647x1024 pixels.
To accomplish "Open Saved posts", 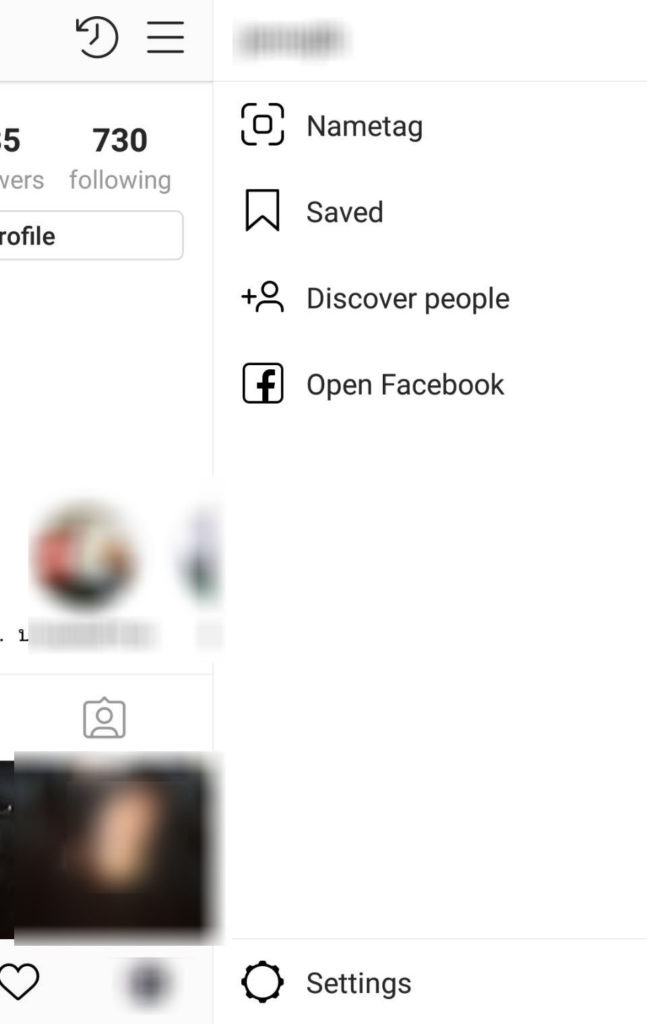I will (344, 212).
